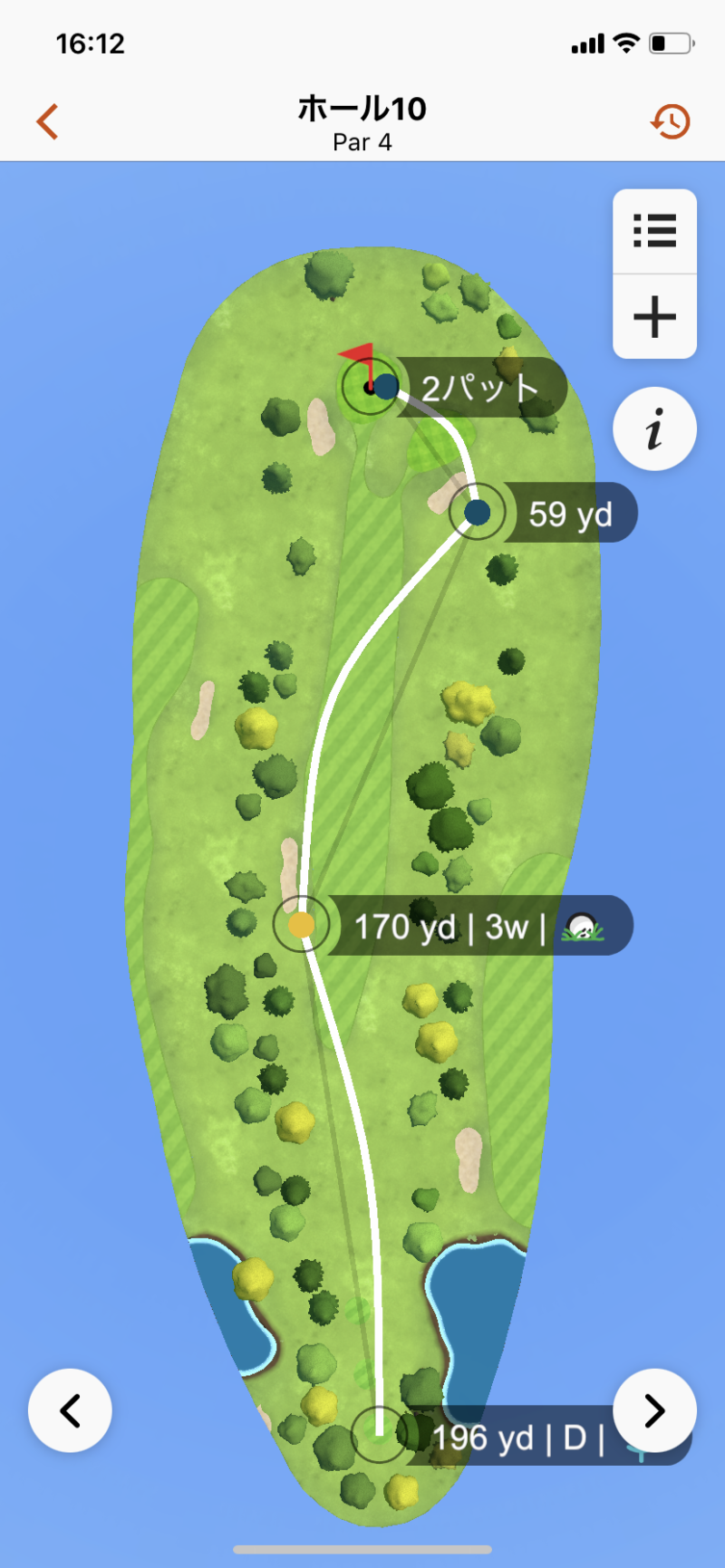The width and height of the screenshot is (725, 1568).
Task: Select the 196 yd driver shot marker
Action: [x=380, y=1435]
